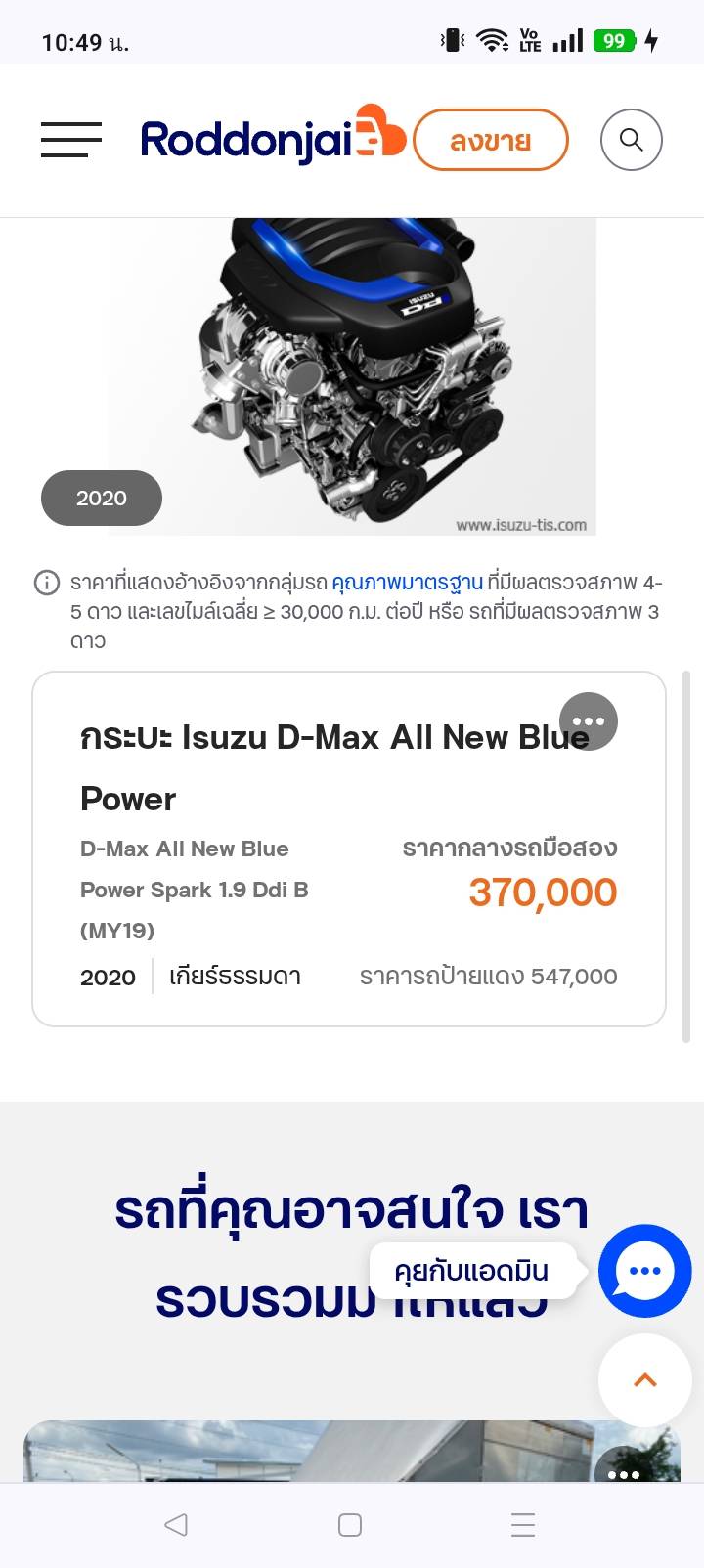Image resolution: width=704 pixels, height=1568 pixels.
Task: Open the search icon
Action: tap(631, 140)
